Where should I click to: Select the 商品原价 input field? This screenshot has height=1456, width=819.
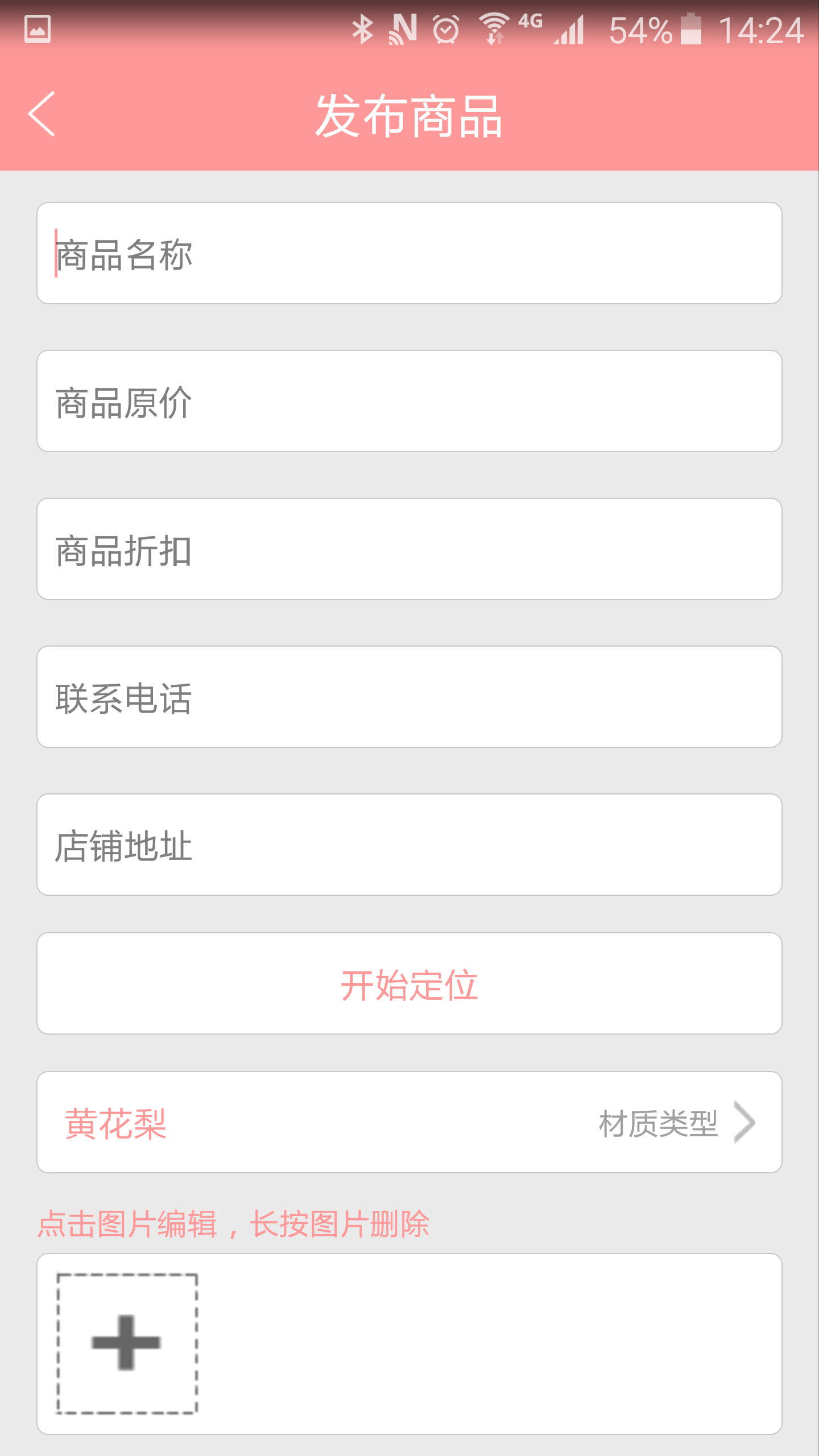tap(409, 401)
